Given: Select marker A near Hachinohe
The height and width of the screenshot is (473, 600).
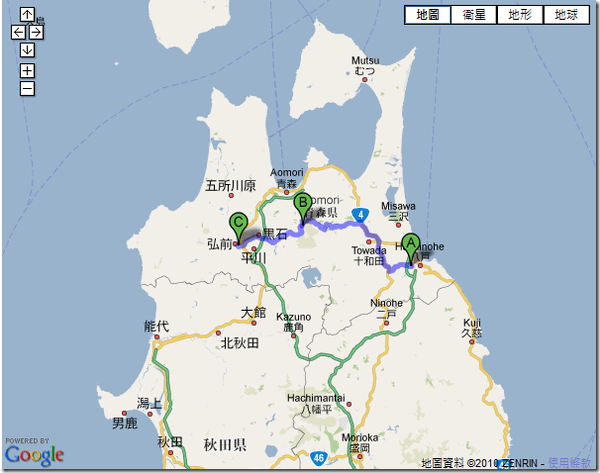Looking at the screenshot, I should [x=411, y=246].
